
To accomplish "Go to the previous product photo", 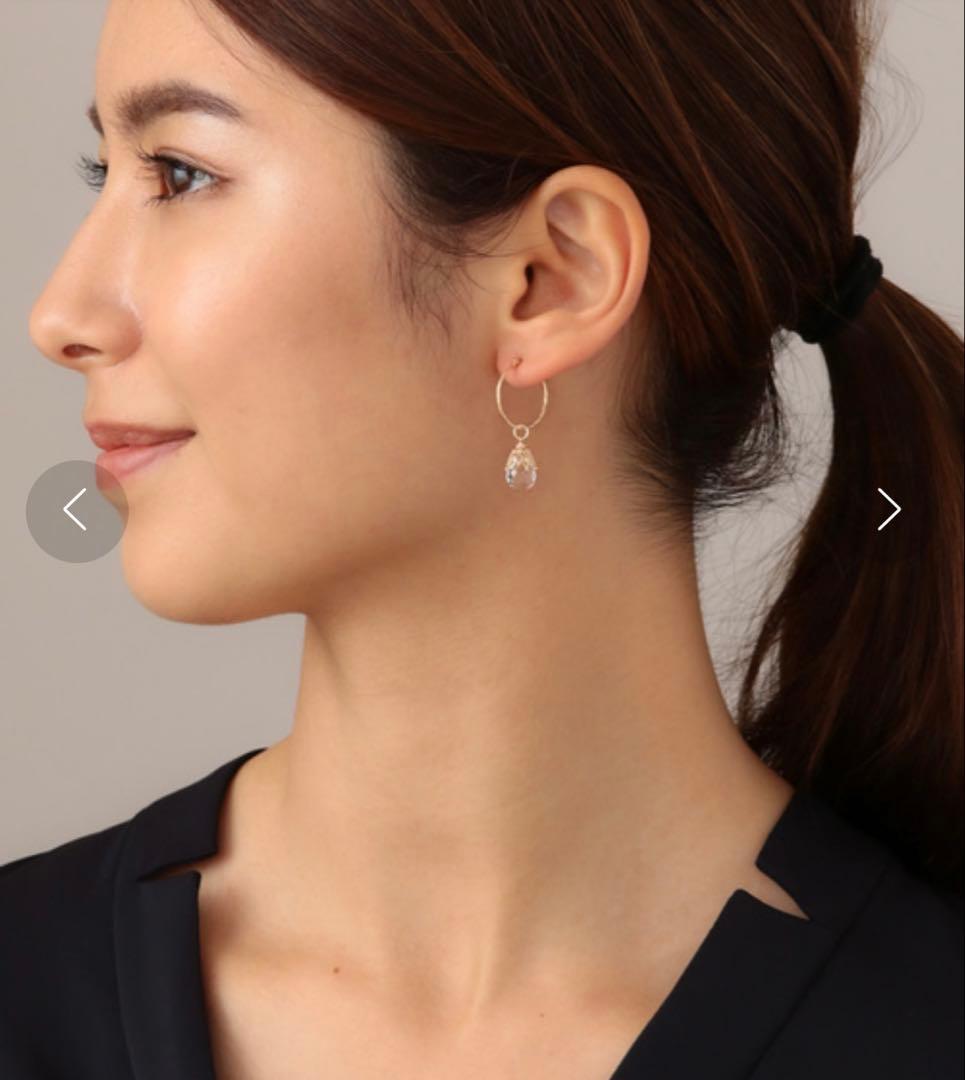I will [x=76, y=510].
